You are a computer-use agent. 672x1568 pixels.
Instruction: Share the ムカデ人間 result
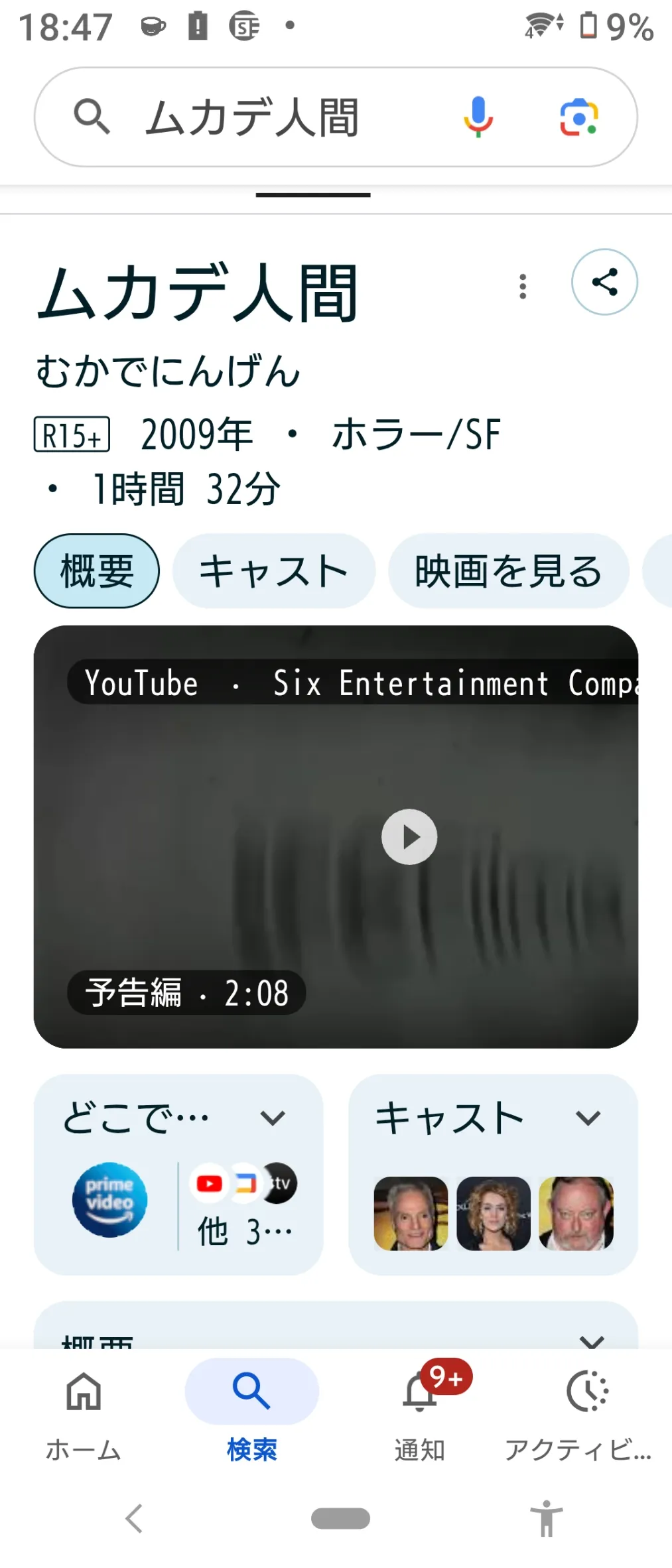[604, 282]
